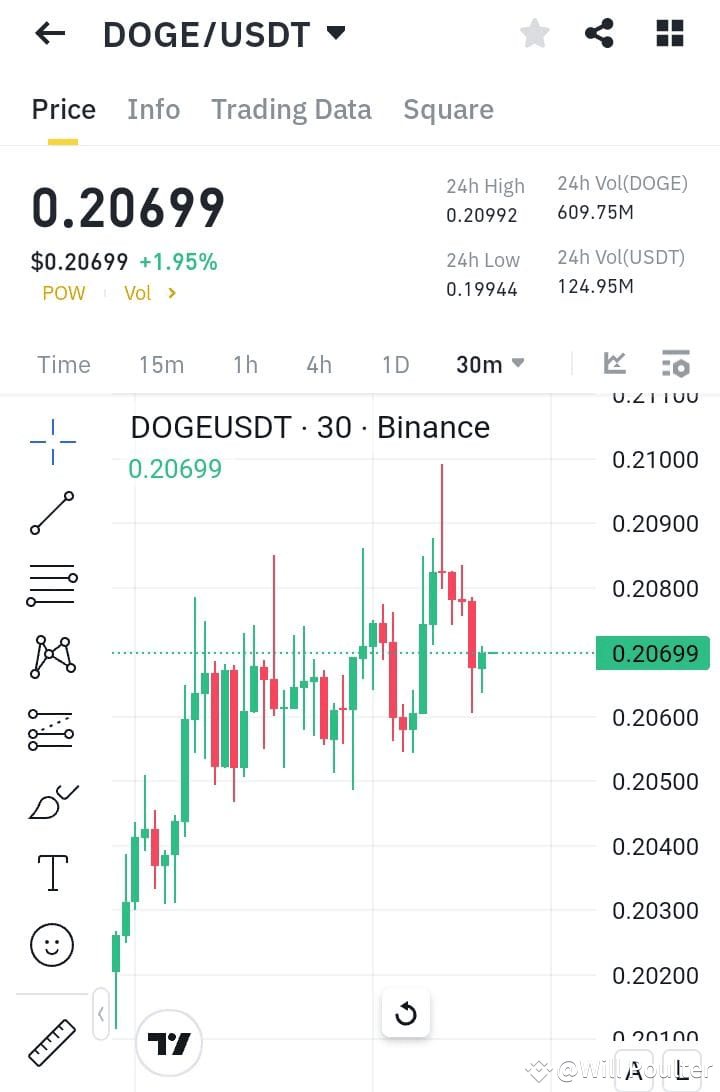This screenshot has height=1092, width=720.
Task: Collapse the drawing tools sidebar
Action: 101,1013
